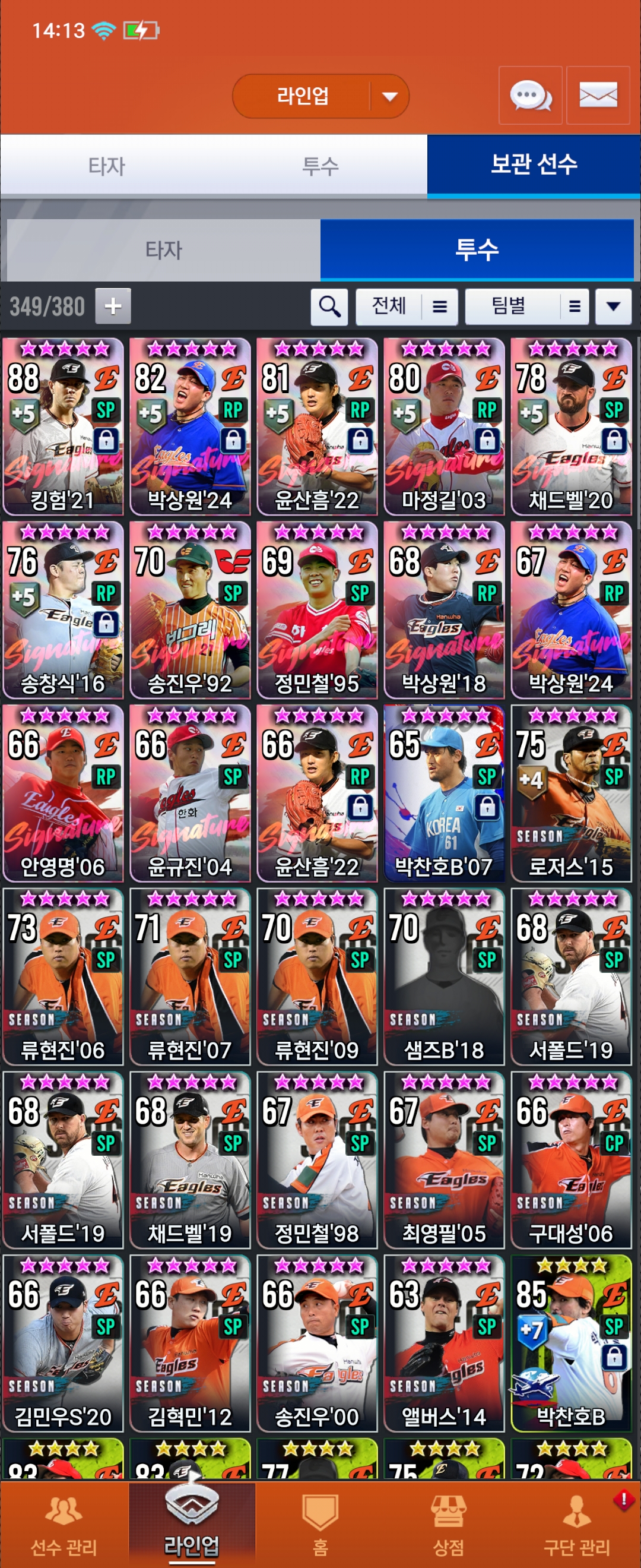The image size is (641, 1568).
Task: Select the 송진우'92 player card
Action: click(x=191, y=611)
